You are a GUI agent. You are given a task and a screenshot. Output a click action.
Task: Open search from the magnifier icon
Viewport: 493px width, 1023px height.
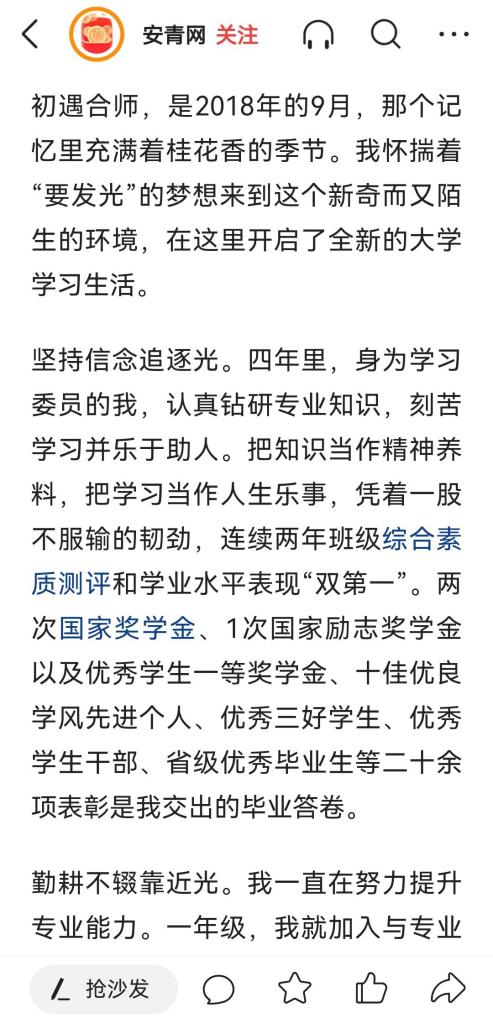point(385,34)
